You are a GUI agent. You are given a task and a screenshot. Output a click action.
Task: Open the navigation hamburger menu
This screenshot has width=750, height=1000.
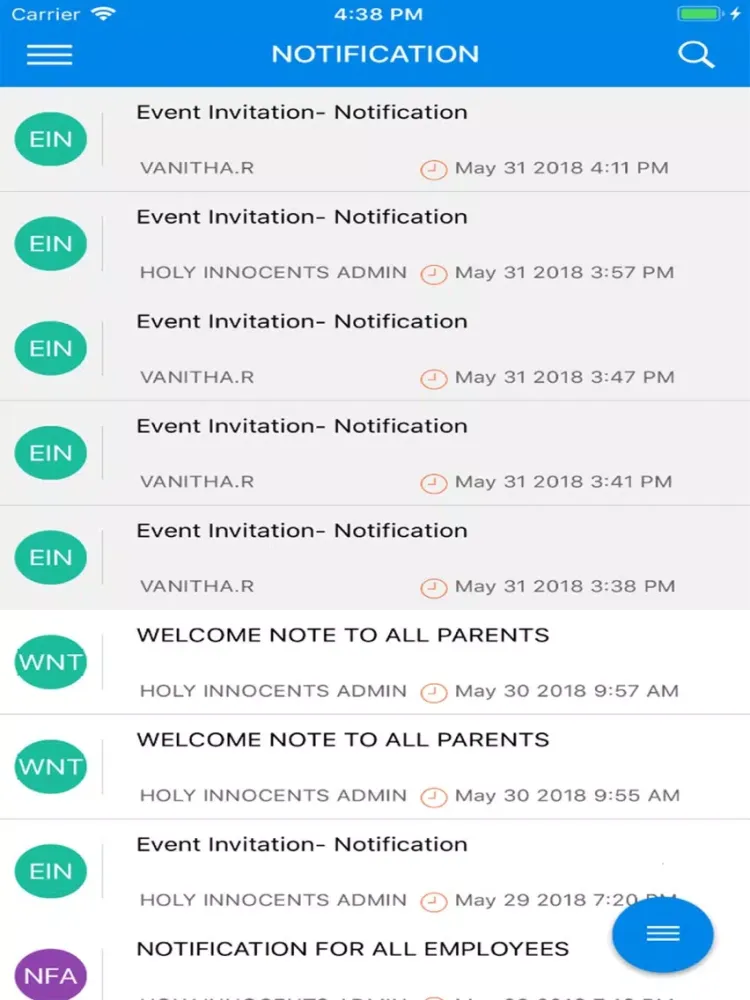click(49, 54)
